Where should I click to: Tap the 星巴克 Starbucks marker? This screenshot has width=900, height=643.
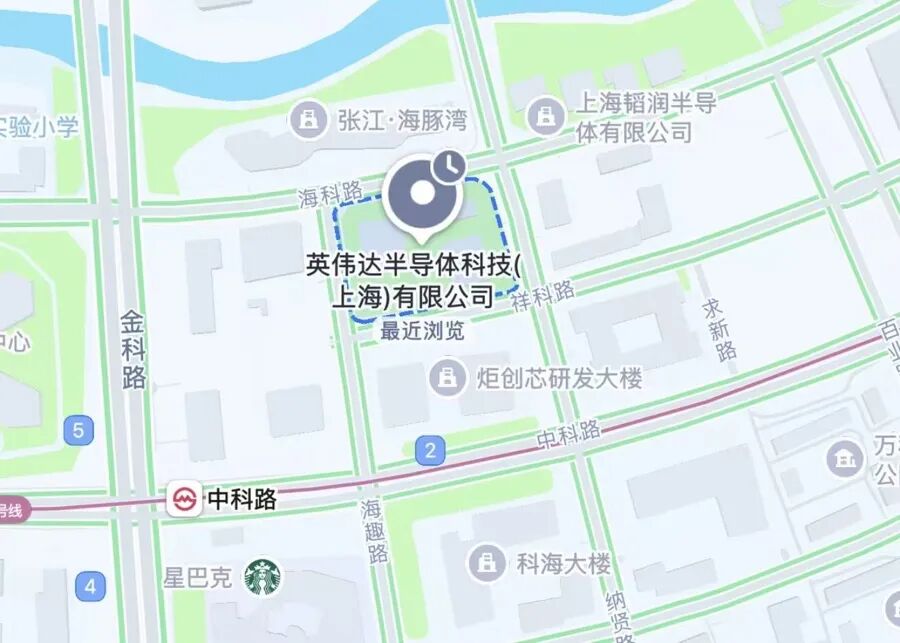pos(264,577)
